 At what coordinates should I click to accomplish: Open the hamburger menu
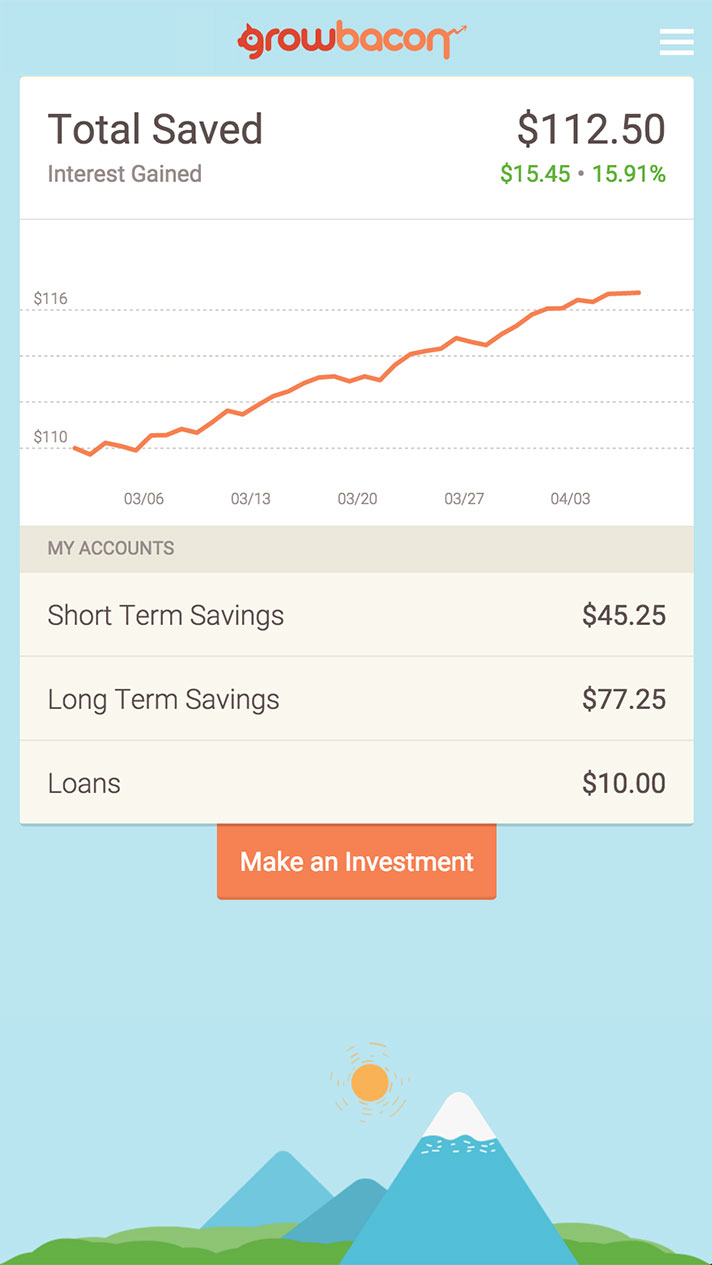[676, 42]
